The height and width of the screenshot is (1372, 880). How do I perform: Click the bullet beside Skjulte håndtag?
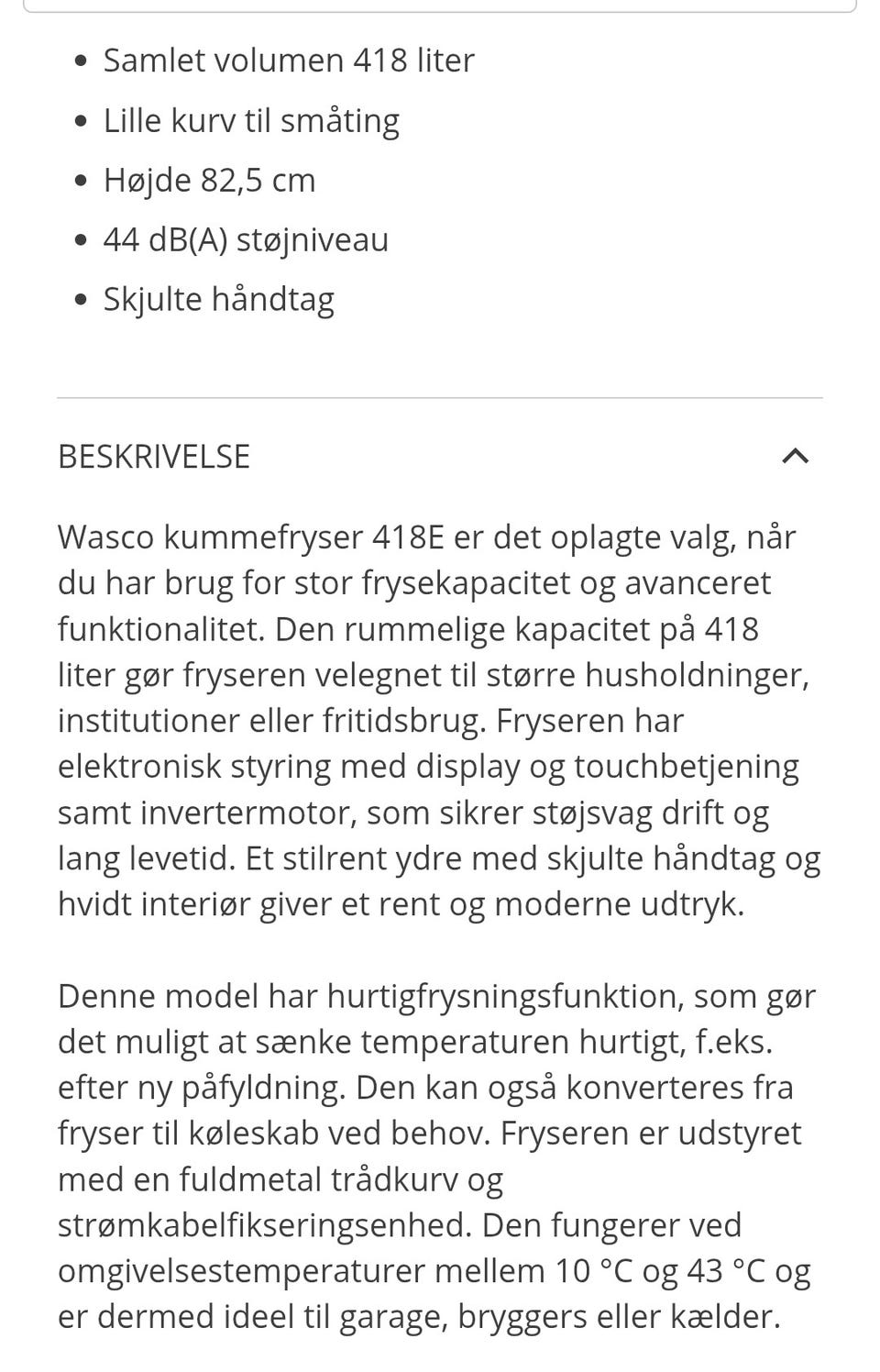[x=79, y=297]
